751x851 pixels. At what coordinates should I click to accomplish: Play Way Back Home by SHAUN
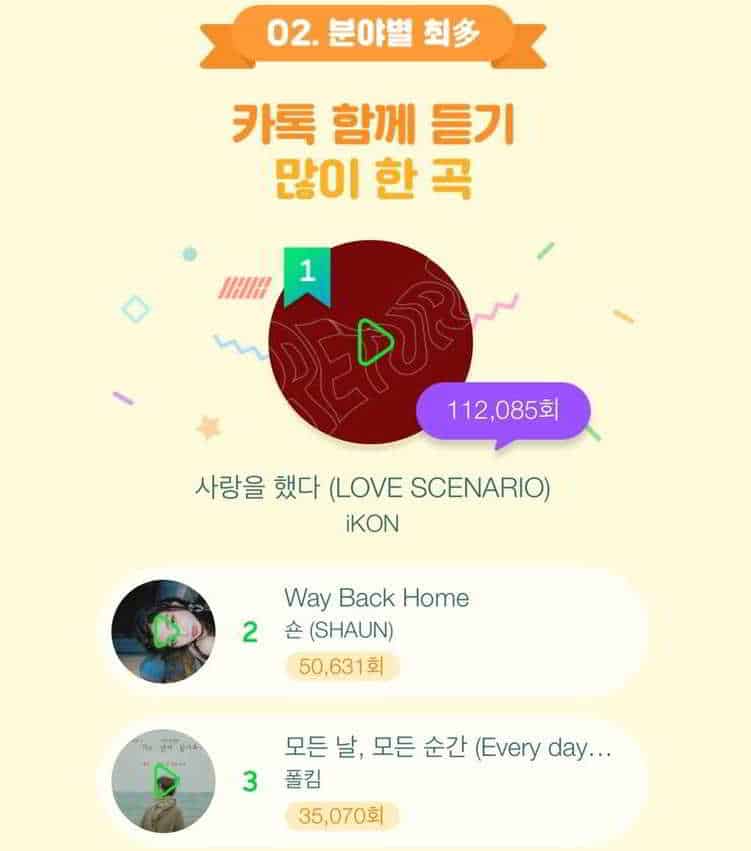point(166,631)
